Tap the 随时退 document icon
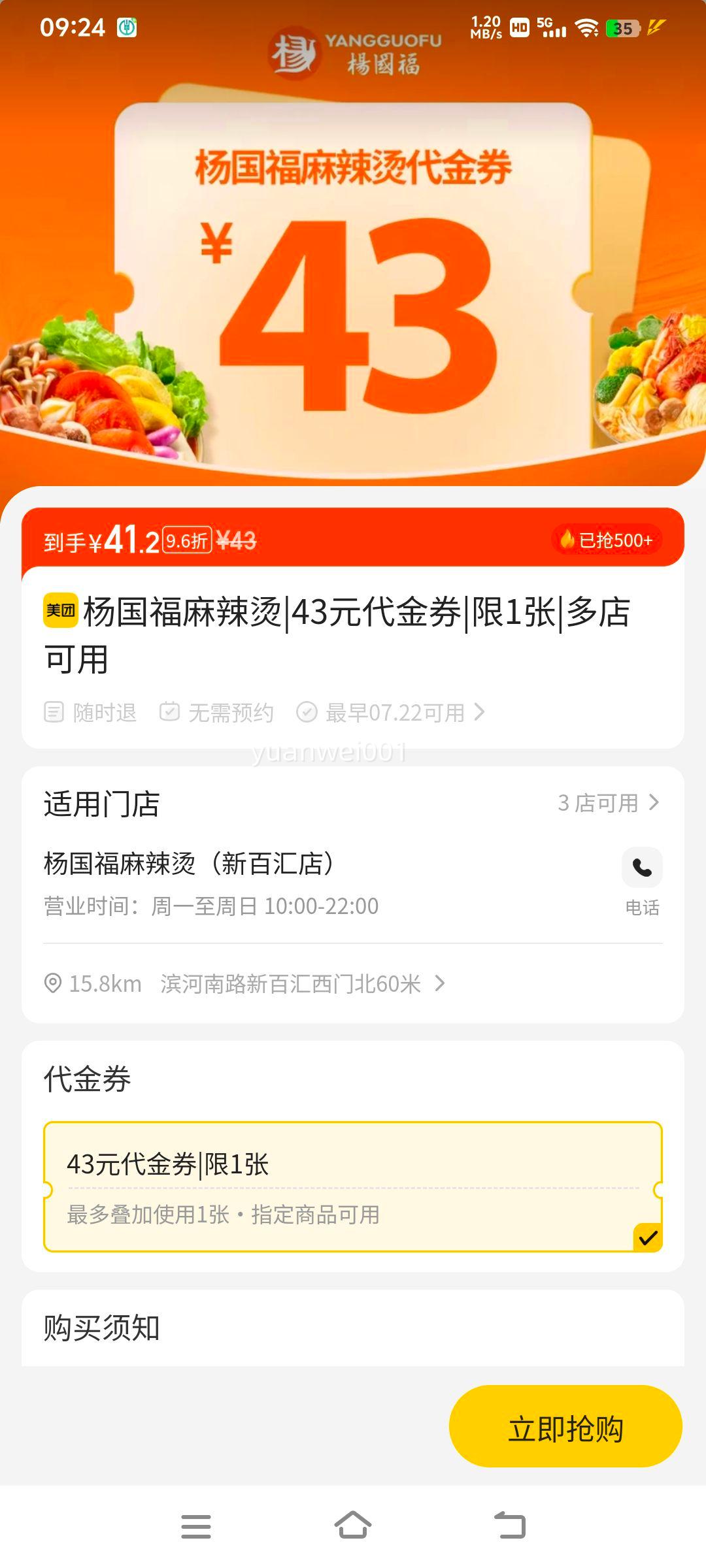Screen dimensions: 706x1568 (54, 713)
